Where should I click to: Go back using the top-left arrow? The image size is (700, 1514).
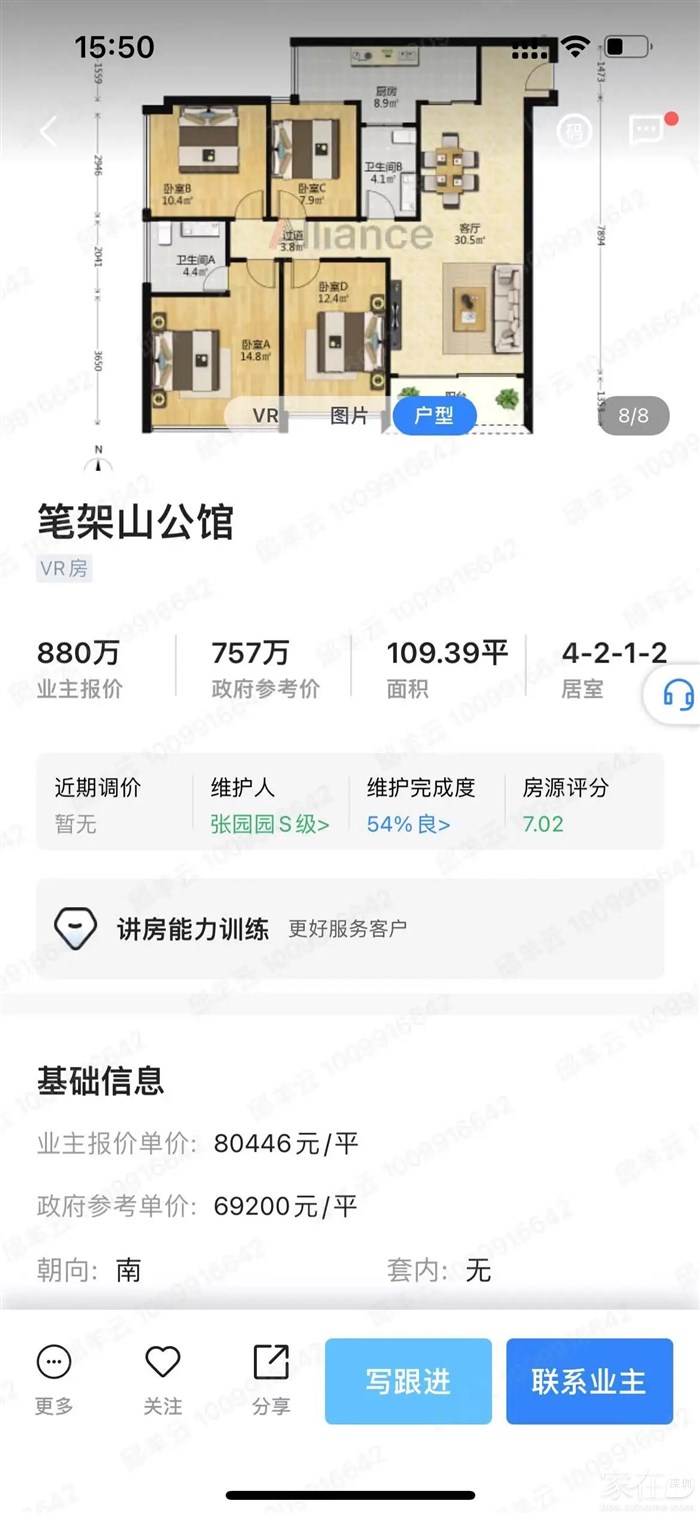(48, 131)
